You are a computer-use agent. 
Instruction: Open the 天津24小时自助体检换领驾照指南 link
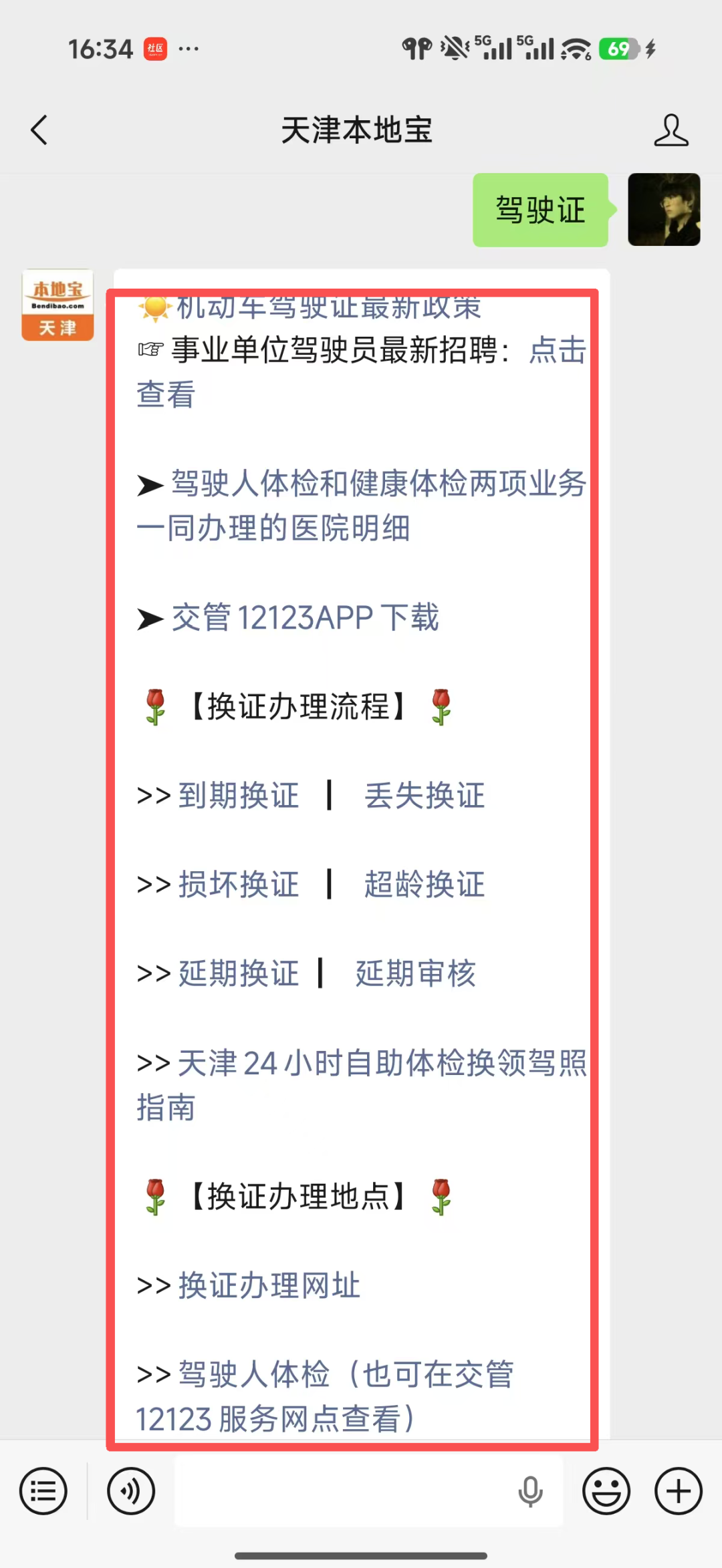pos(361,1085)
